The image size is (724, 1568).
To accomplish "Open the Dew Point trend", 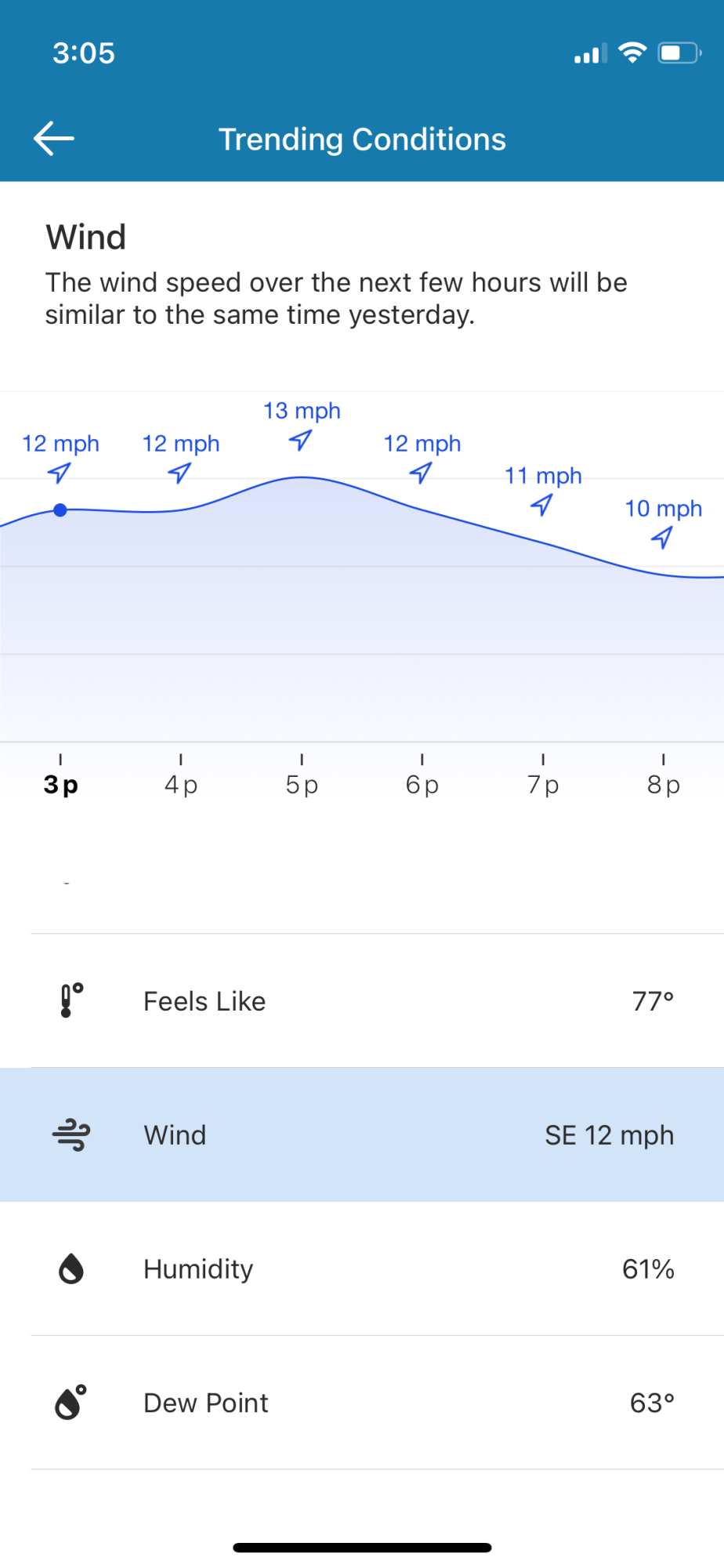I will [362, 1403].
